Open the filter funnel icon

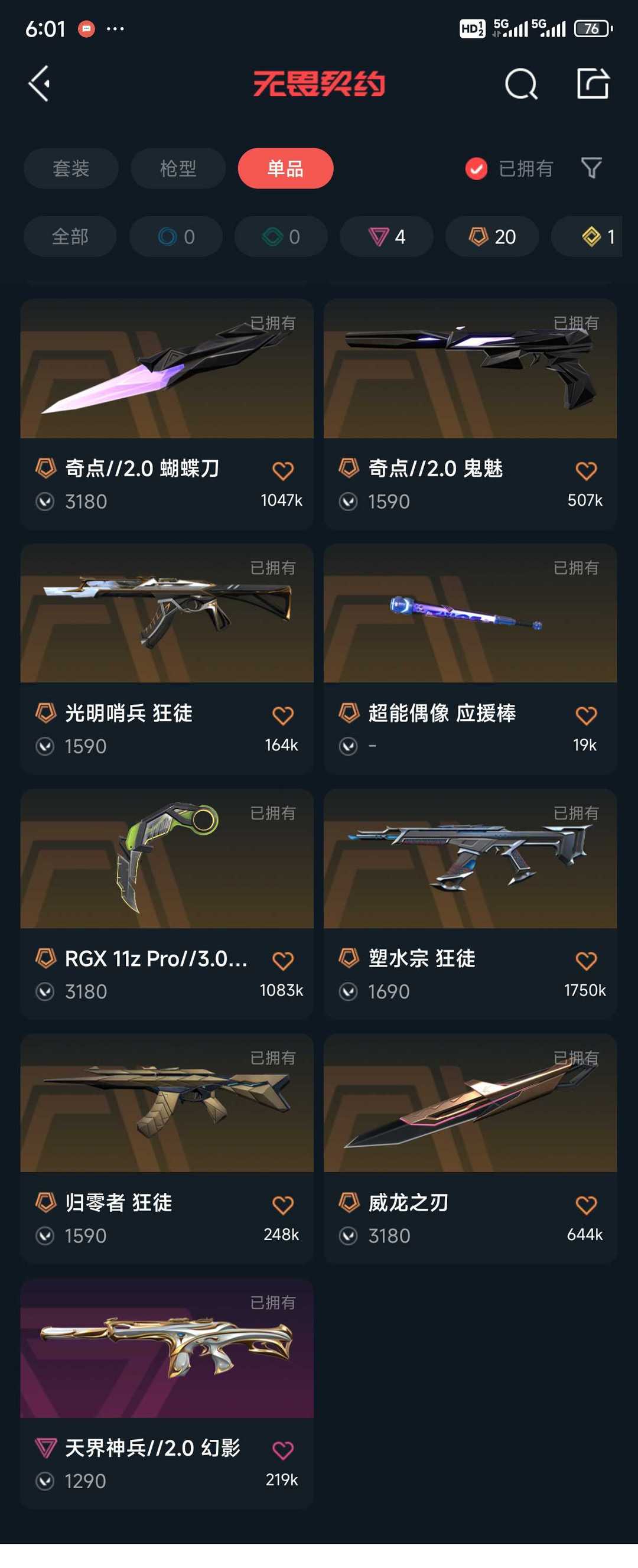pyautogui.click(x=591, y=168)
